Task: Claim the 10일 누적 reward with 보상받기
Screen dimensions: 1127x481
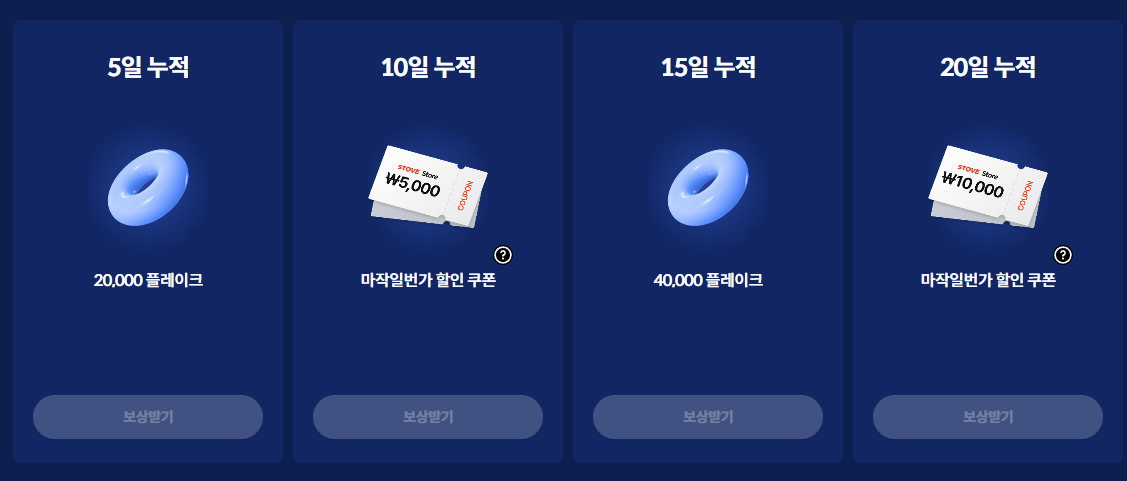Action: pos(428,417)
